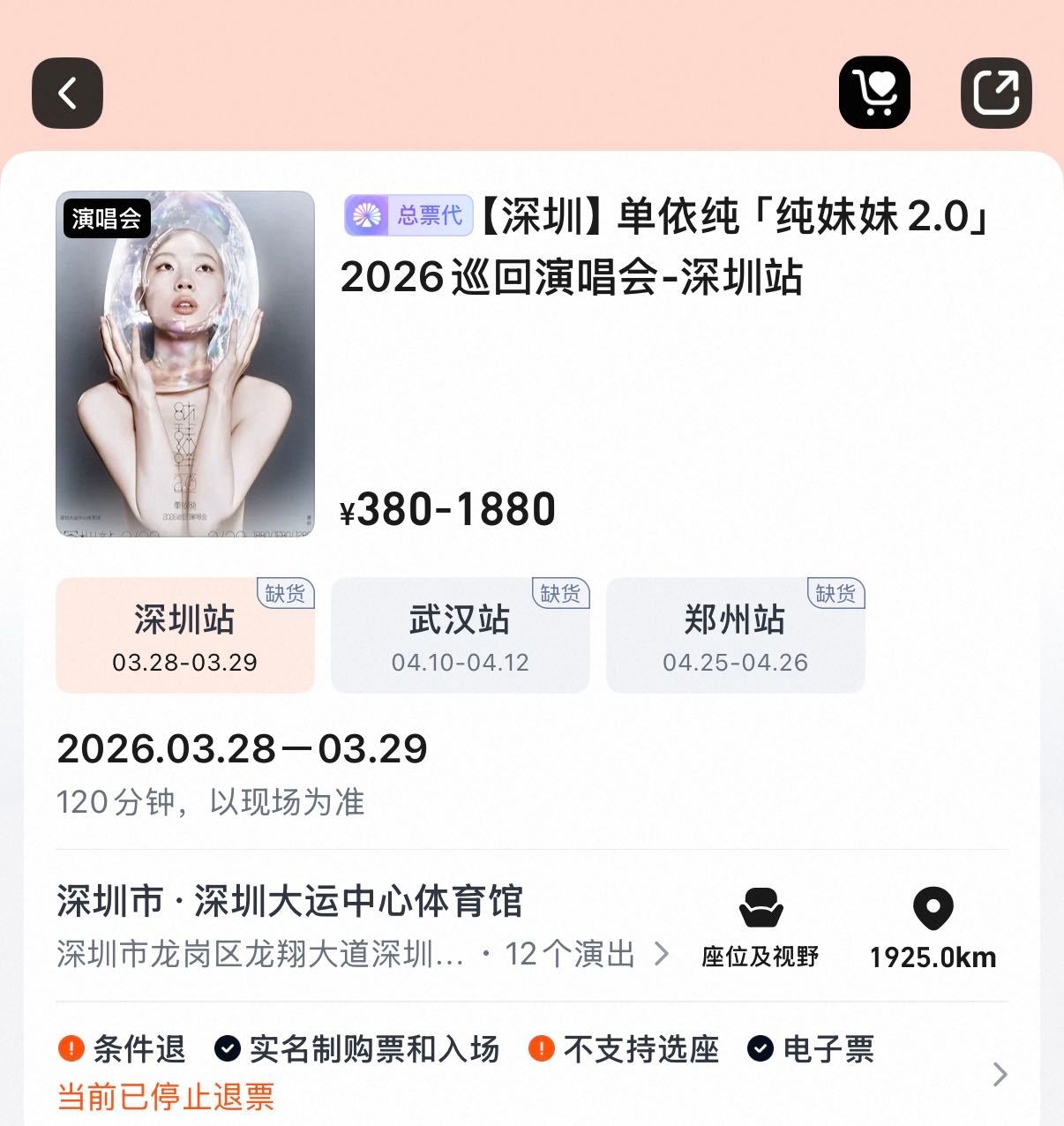
Task: Tap the 缺货 label on 武汉站
Action: pyautogui.click(x=562, y=595)
